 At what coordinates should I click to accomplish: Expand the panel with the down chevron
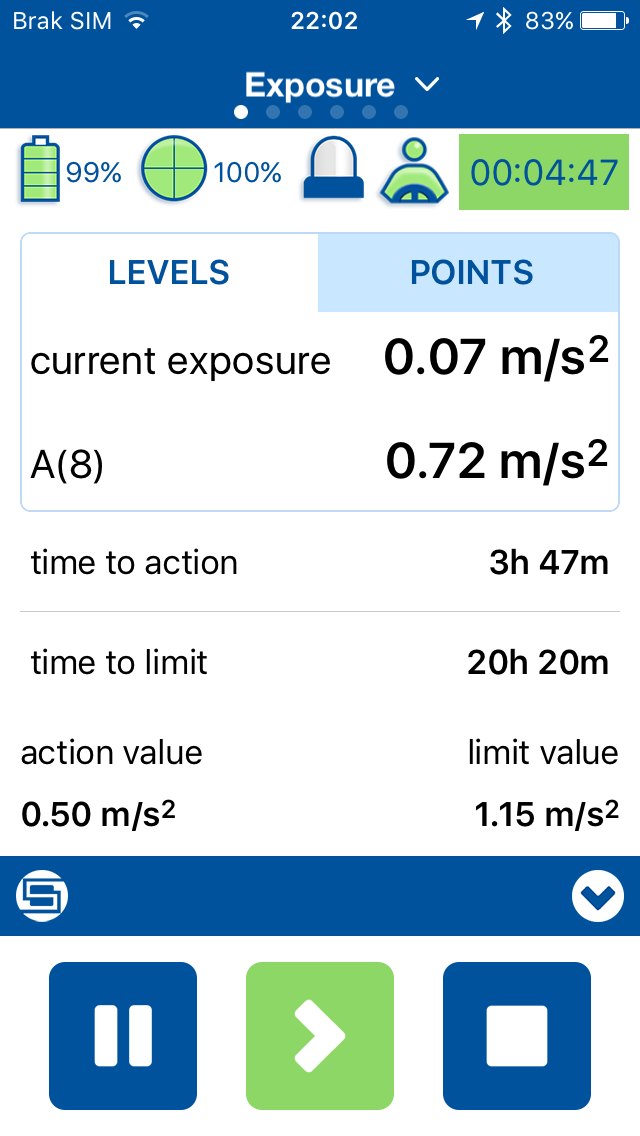pyautogui.click(x=597, y=896)
